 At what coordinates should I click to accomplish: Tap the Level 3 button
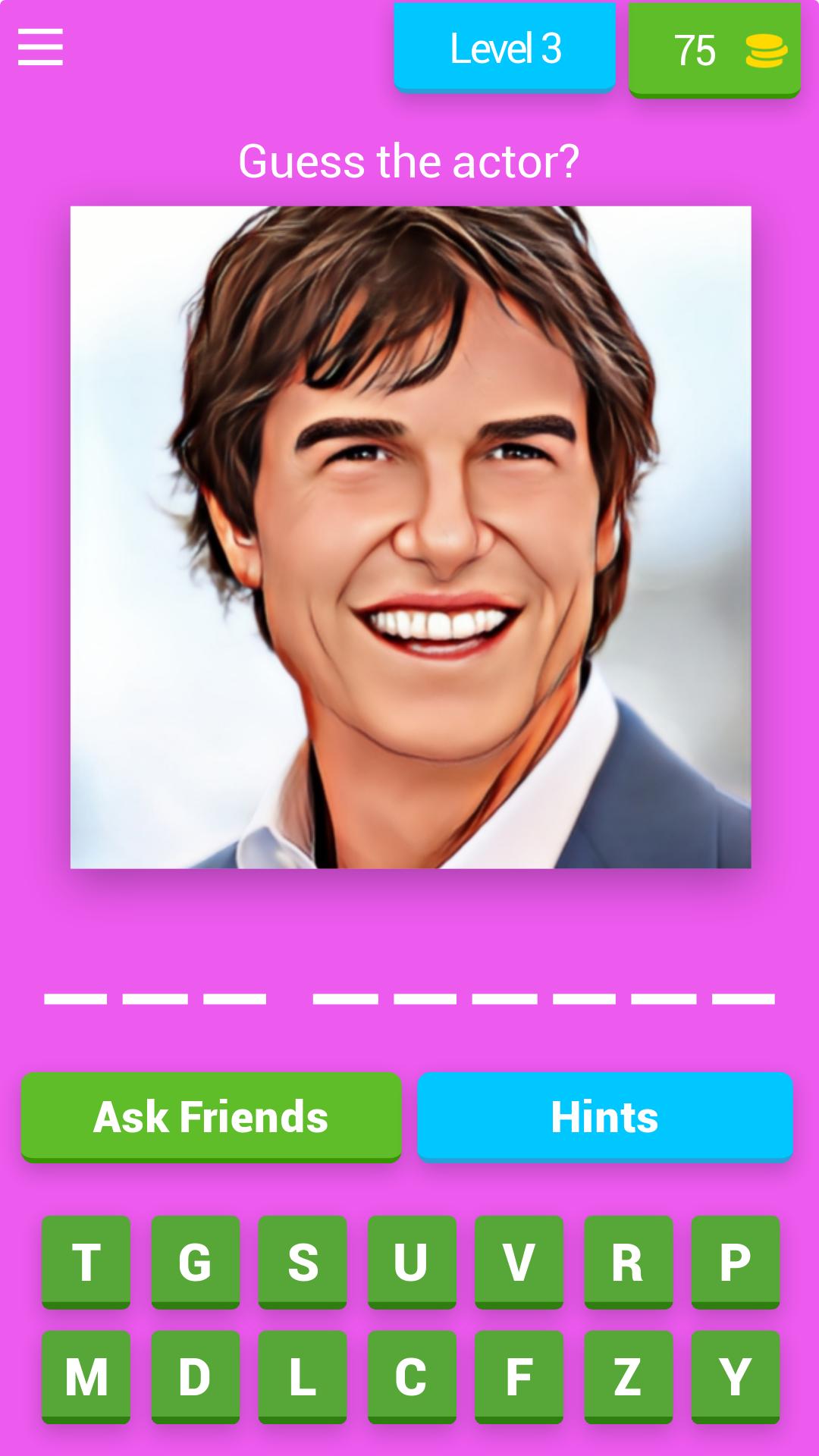504,48
